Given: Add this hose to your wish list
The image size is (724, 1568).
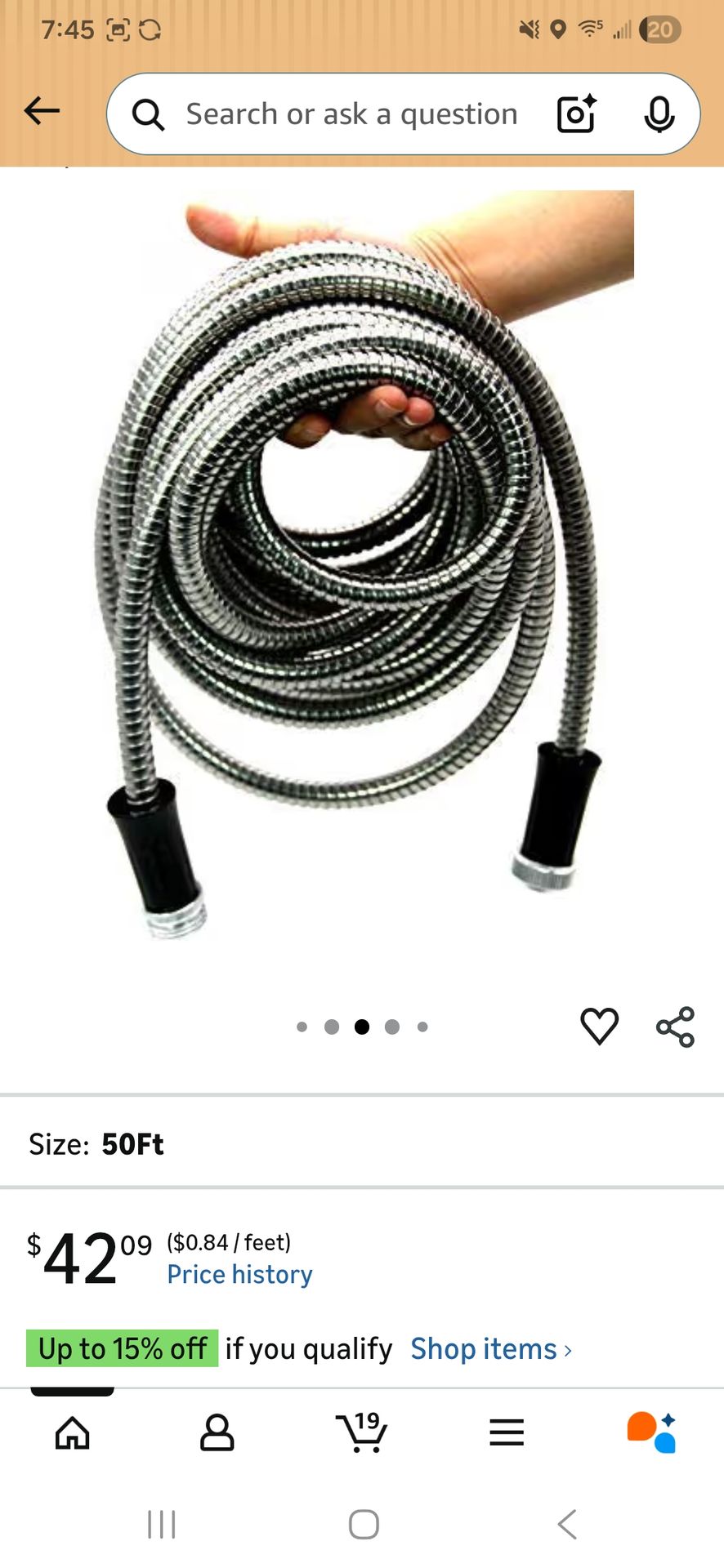Looking at the screenshot, I should click(599, 1026).
